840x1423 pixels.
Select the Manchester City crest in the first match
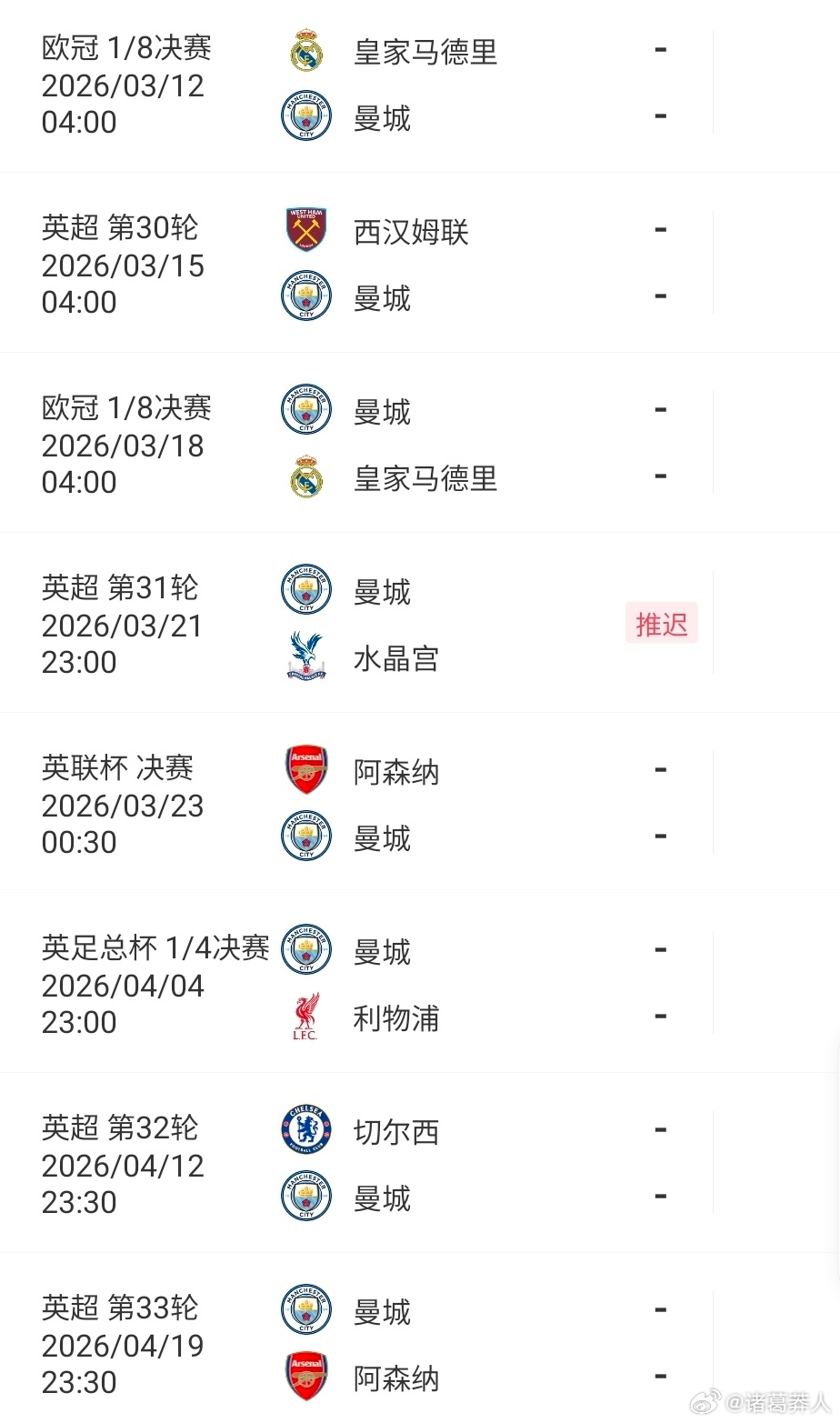click(x=305, y=116)
